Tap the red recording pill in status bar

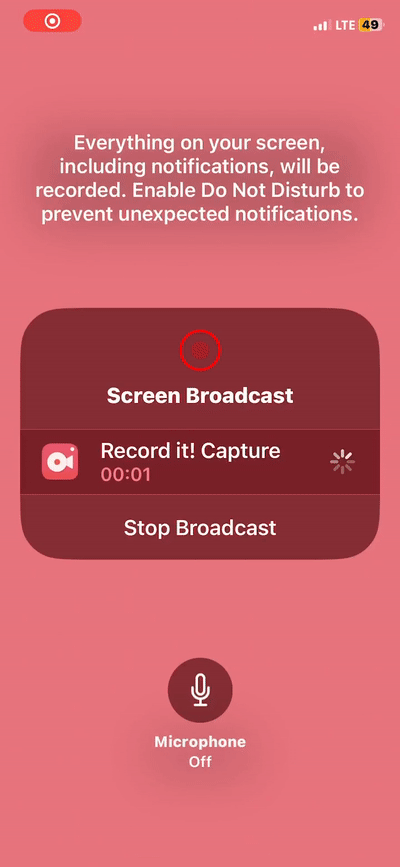[x=53, y=21]
